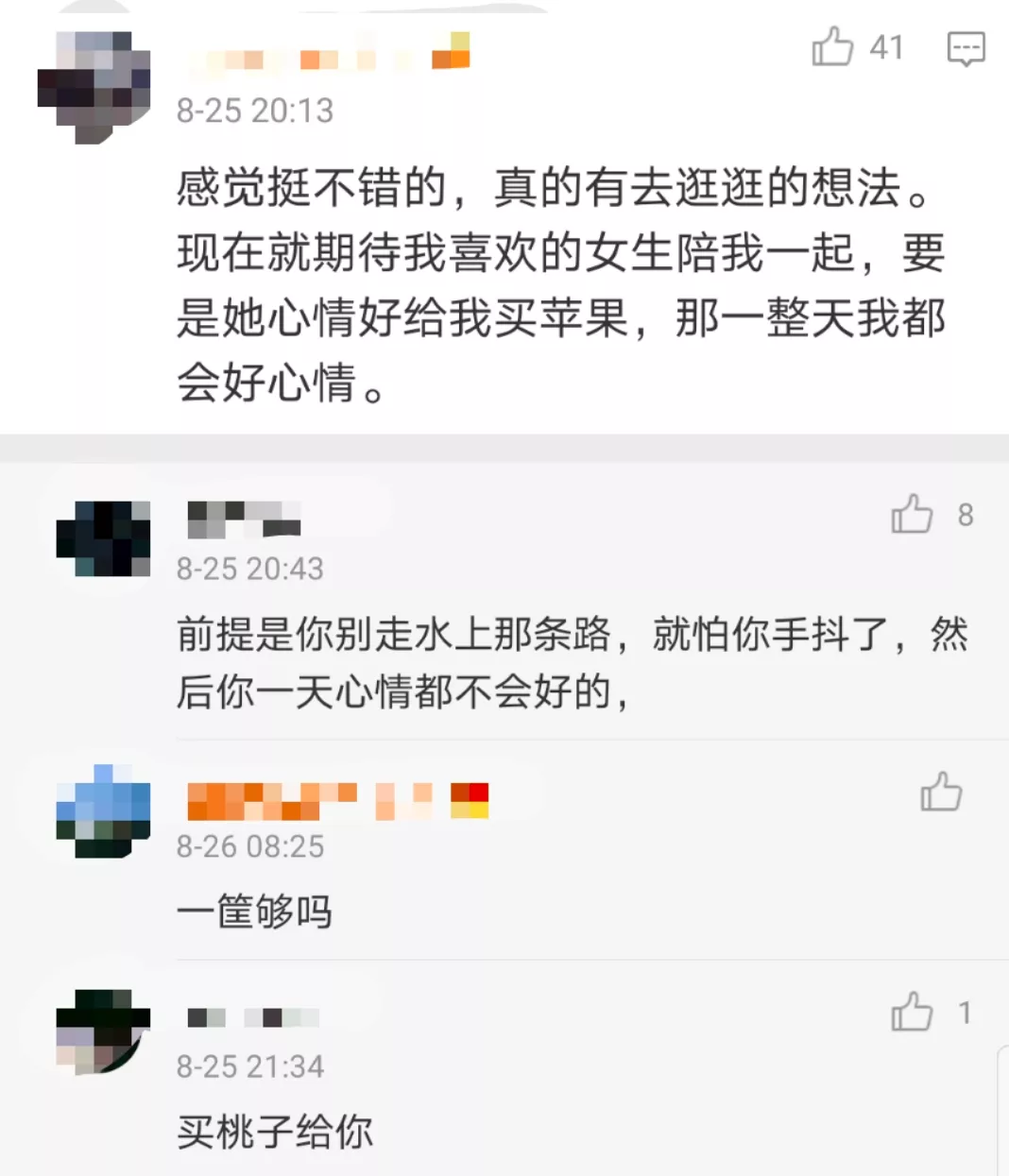Viewport: 1009px width, 1176px height.
Task: Like the comment posted at 8-25 20:13
Action: tap(832, 46)
